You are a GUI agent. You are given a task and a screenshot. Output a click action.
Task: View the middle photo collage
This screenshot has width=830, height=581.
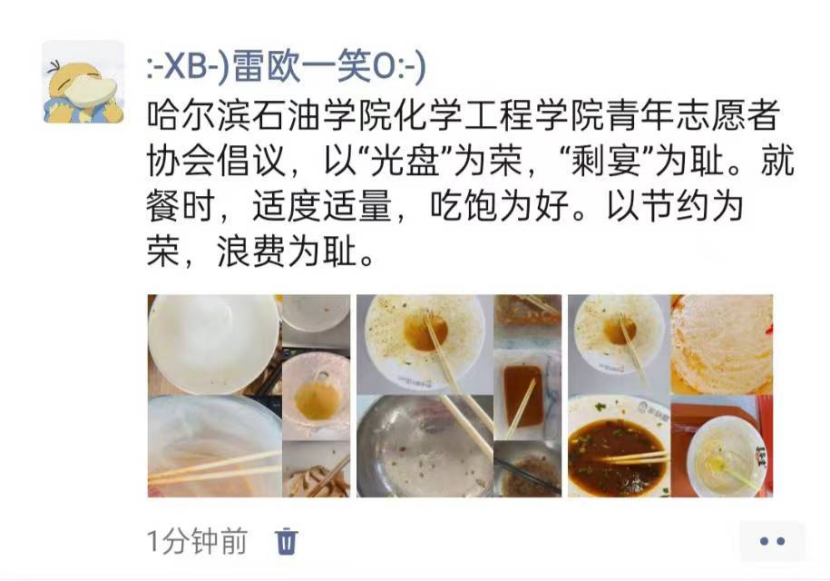coord(459,396)
